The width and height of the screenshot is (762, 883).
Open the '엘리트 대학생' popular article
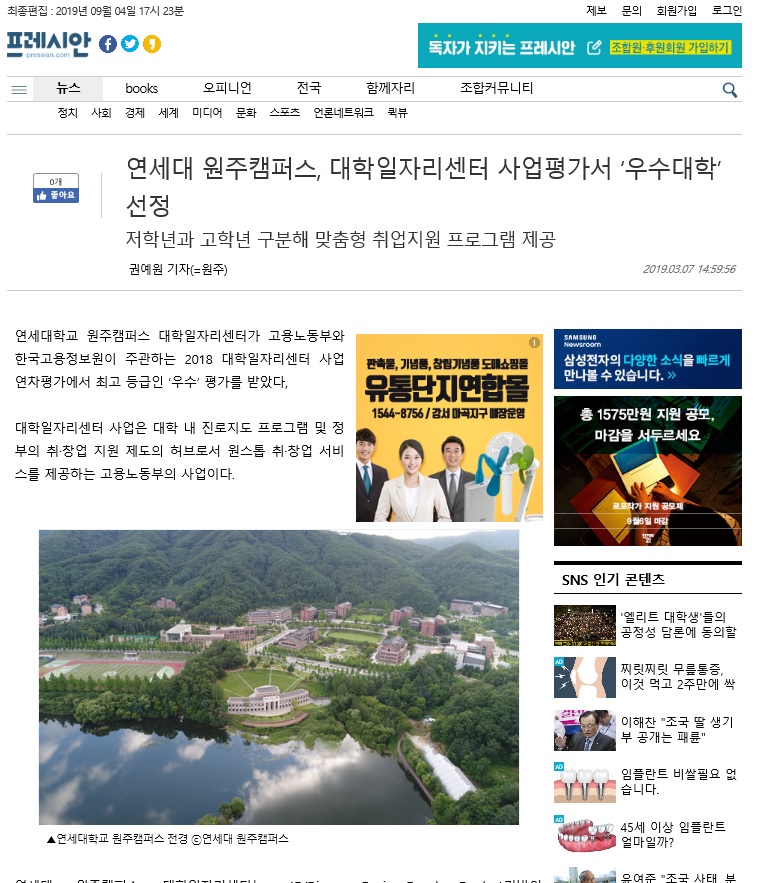[x=678, y=624]
